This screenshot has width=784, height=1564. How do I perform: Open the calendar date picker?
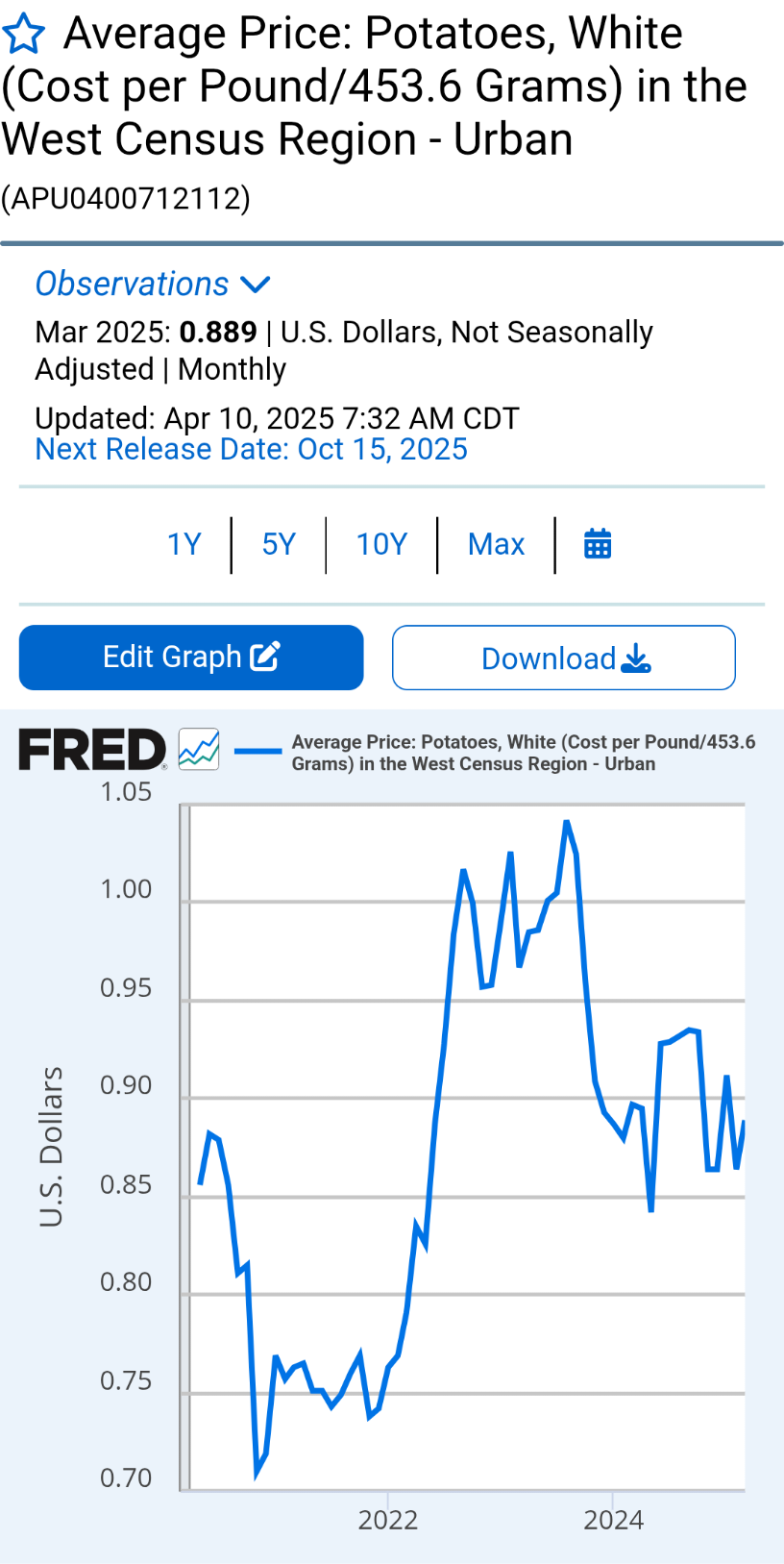[598, 544]
